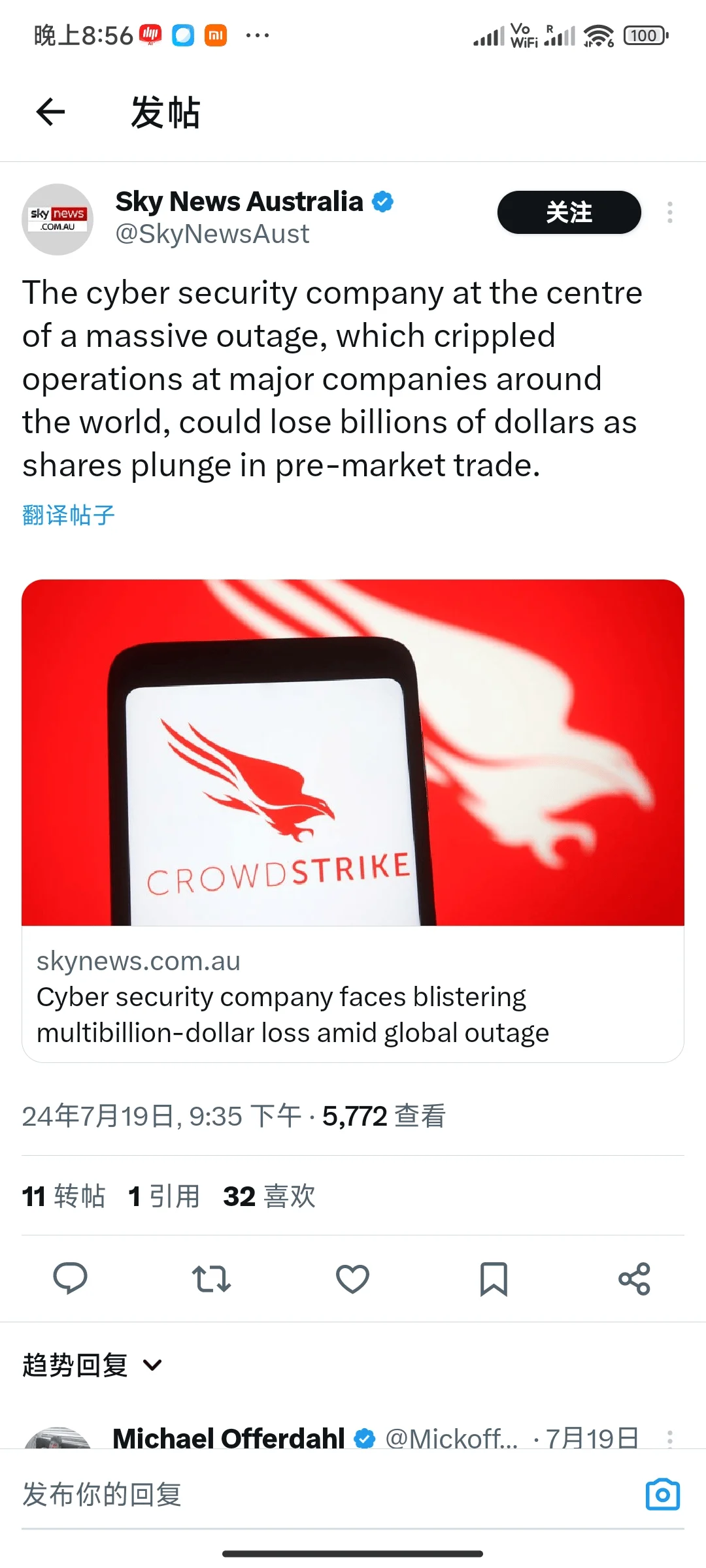Open Sky News Australia's profile avatar
This screenshot has width=706, height=1568.
point(58,220)
